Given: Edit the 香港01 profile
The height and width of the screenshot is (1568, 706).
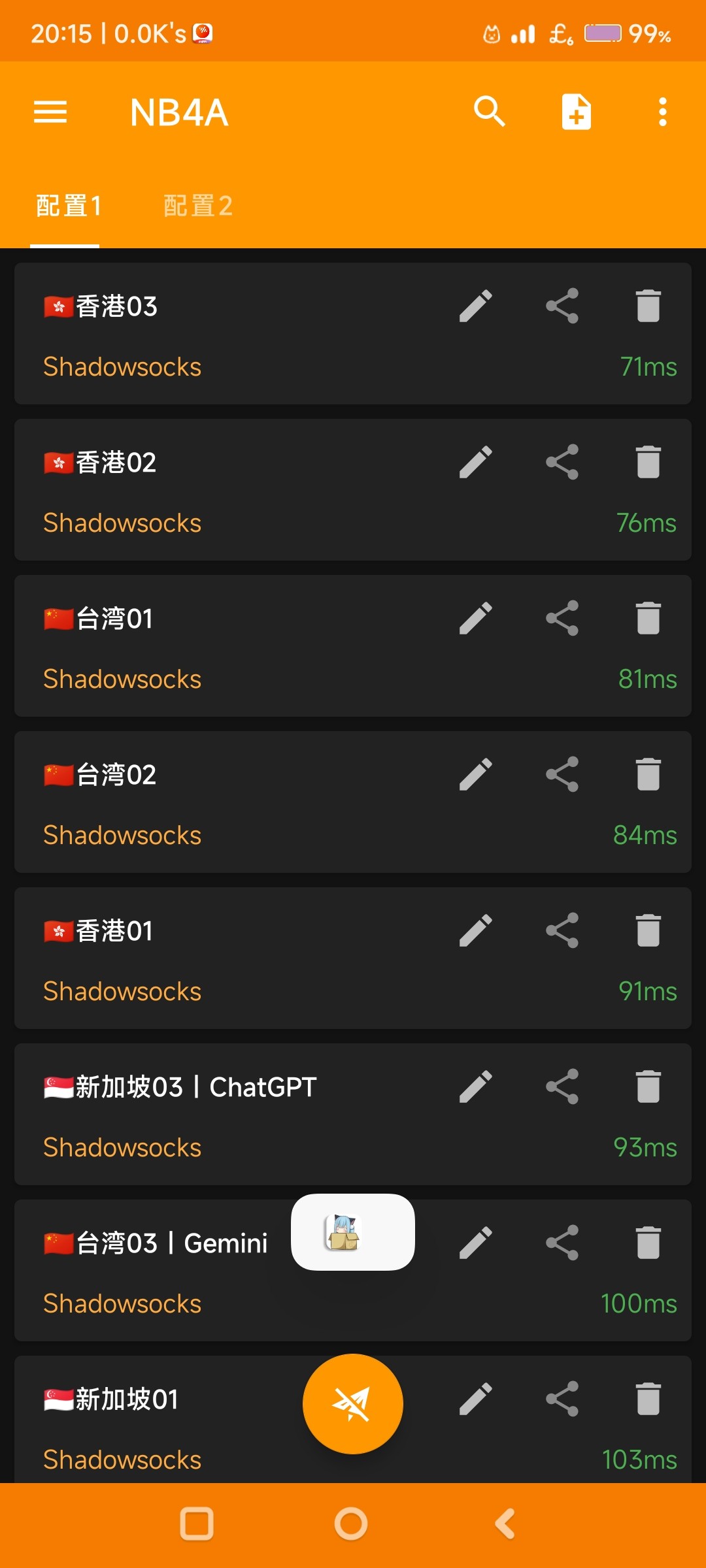Looking at the screenshot, I should [475, 930].
